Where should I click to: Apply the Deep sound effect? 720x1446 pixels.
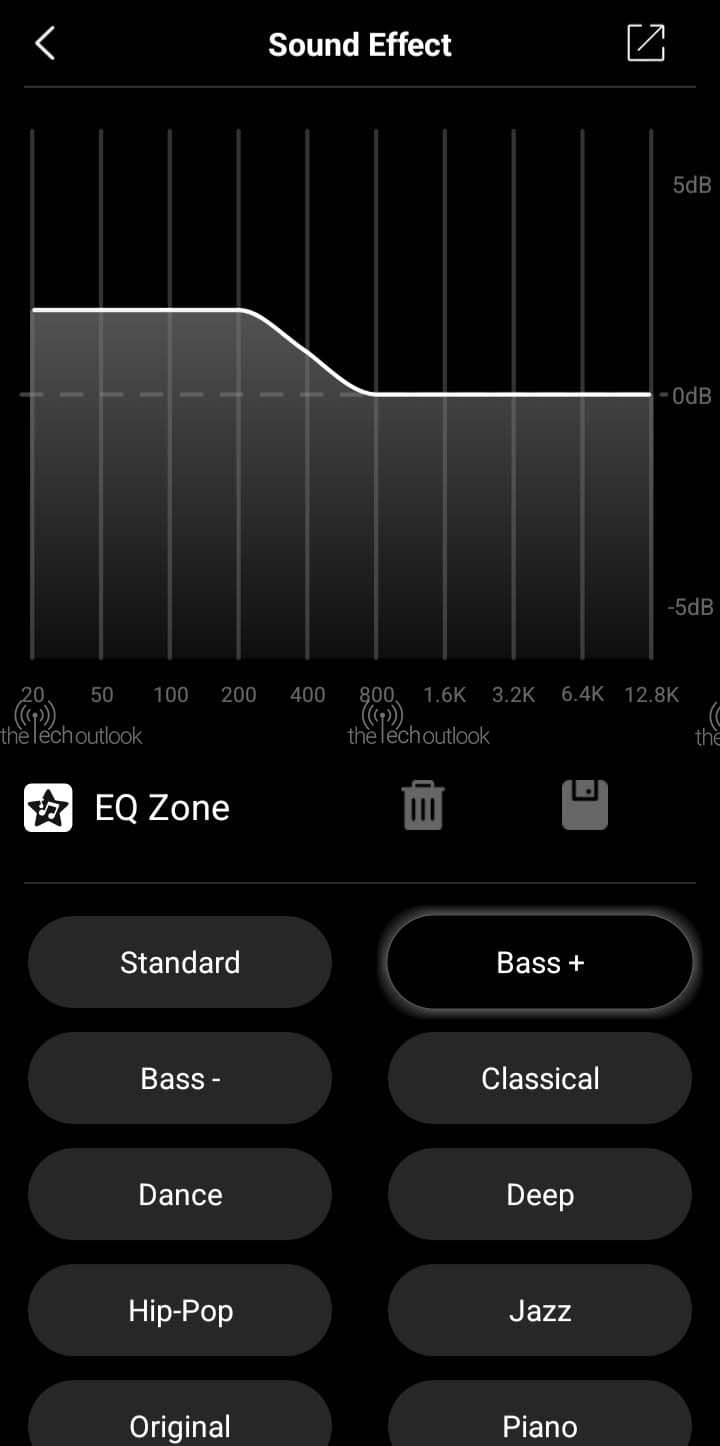pyautogui.click(x=540, y=1194)
